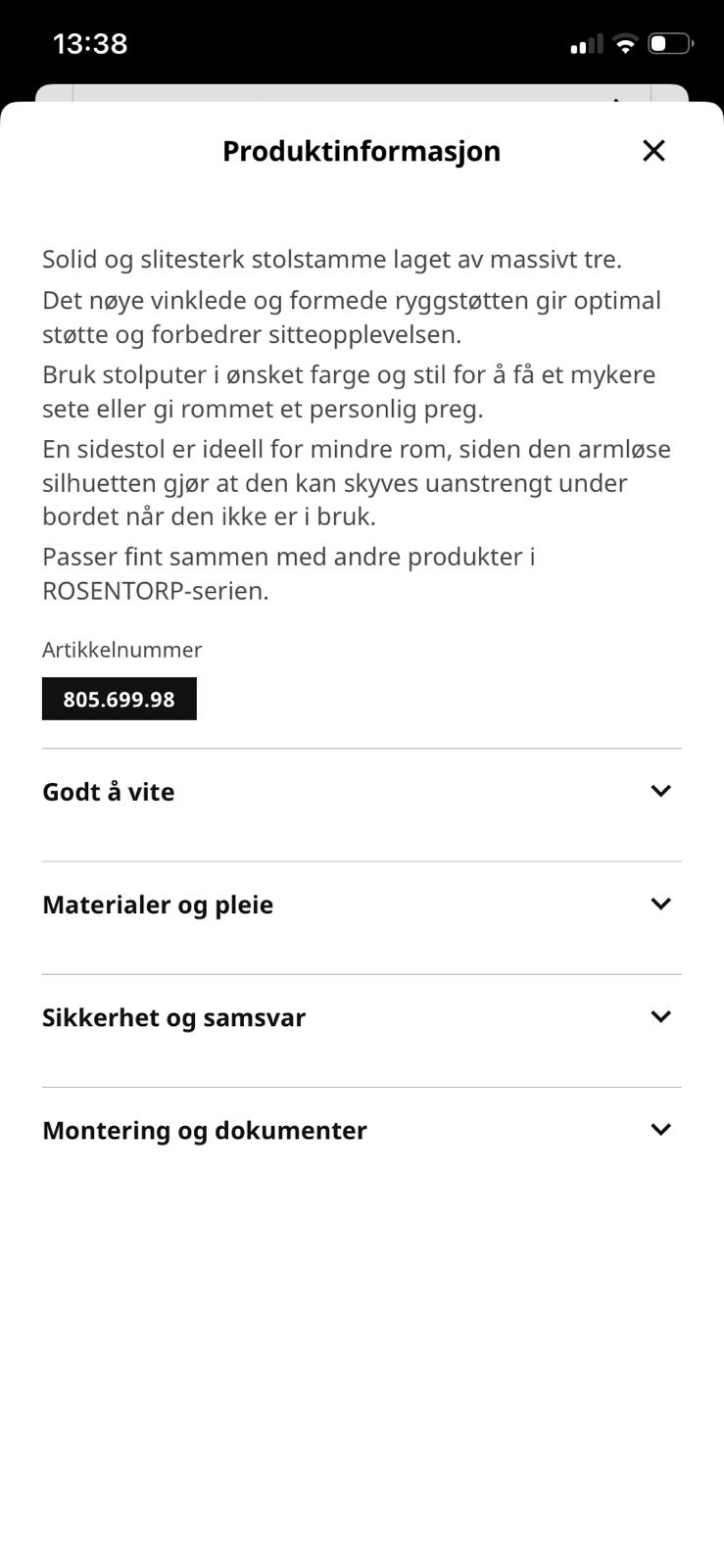Tap the chevron for "Sikkerhet og samsvar"
Viewport: 724px width, 1568px height.
pos(661,1016)
